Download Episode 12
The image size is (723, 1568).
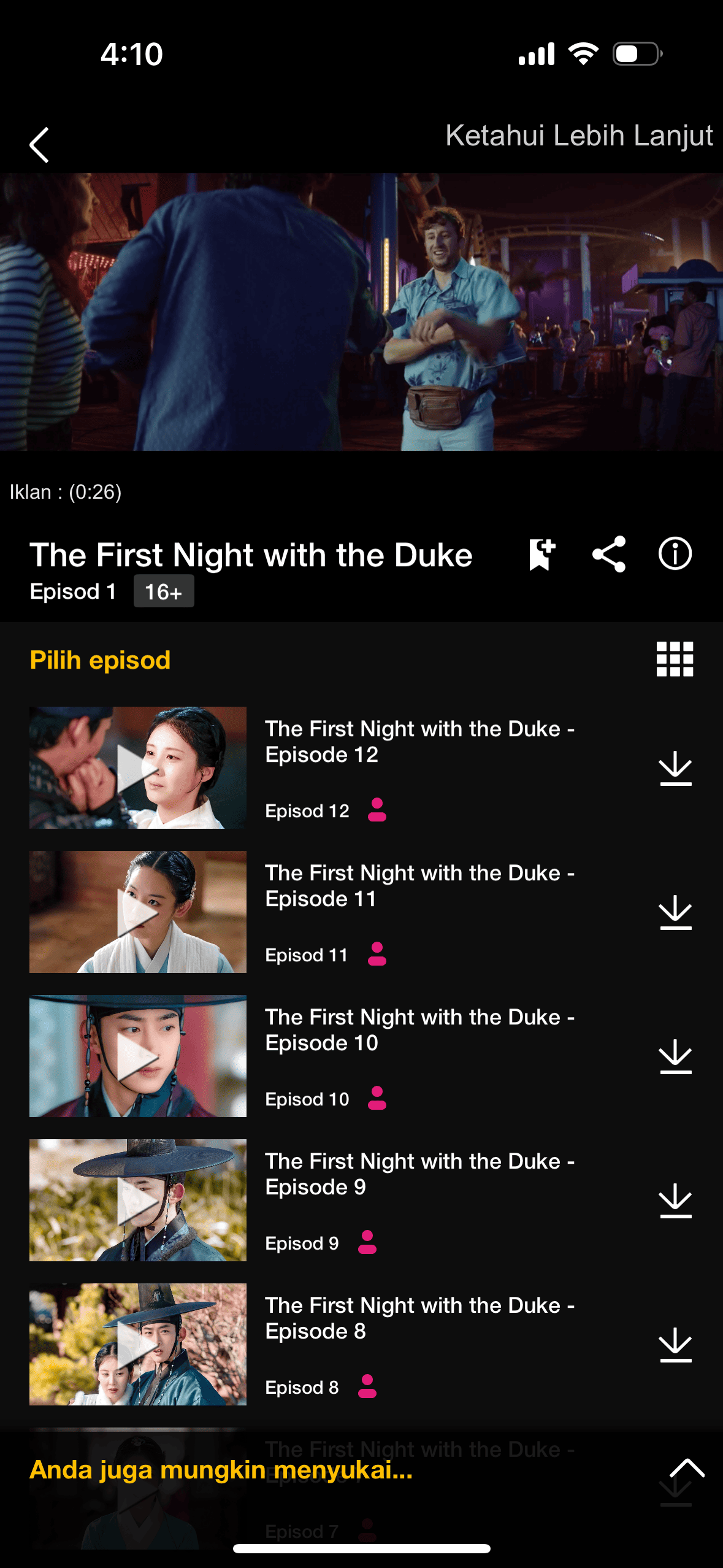coord(675,769)
